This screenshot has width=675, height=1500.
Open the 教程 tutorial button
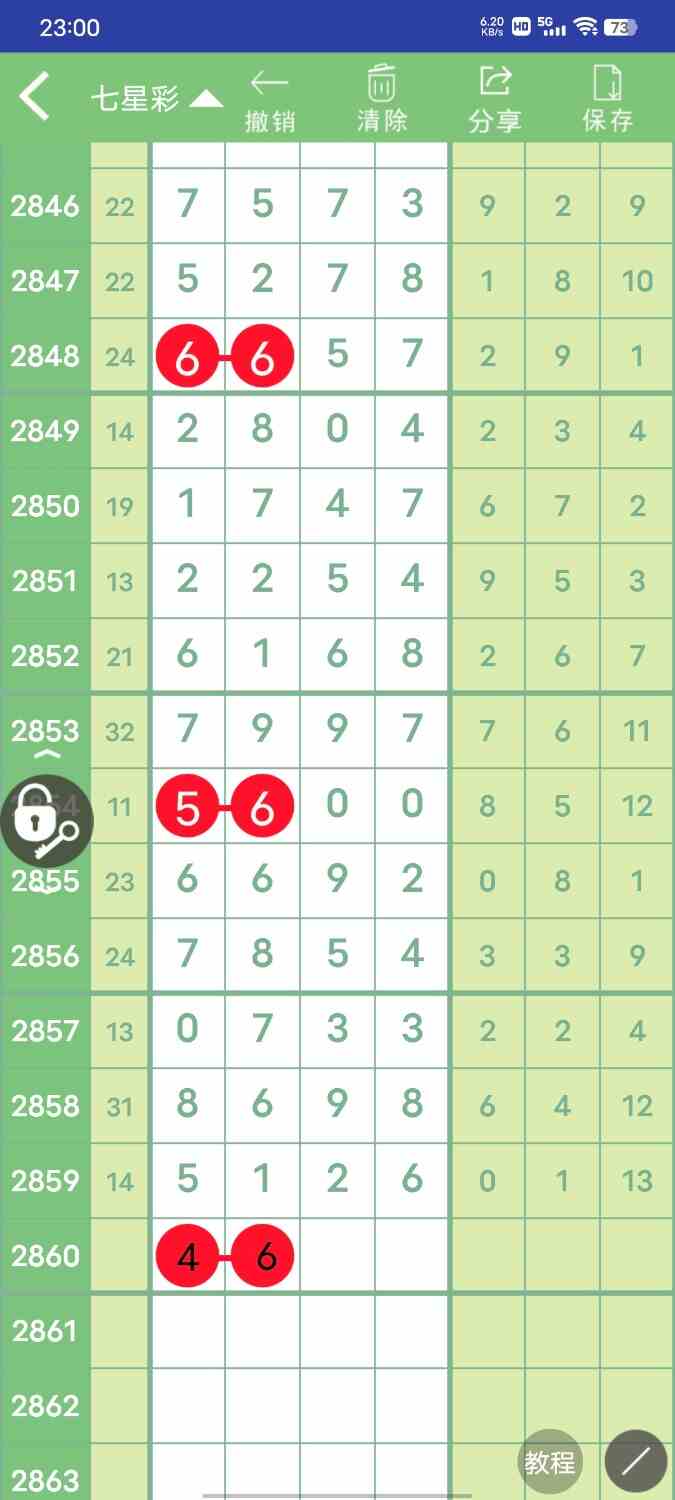(x=550, y=1463)
